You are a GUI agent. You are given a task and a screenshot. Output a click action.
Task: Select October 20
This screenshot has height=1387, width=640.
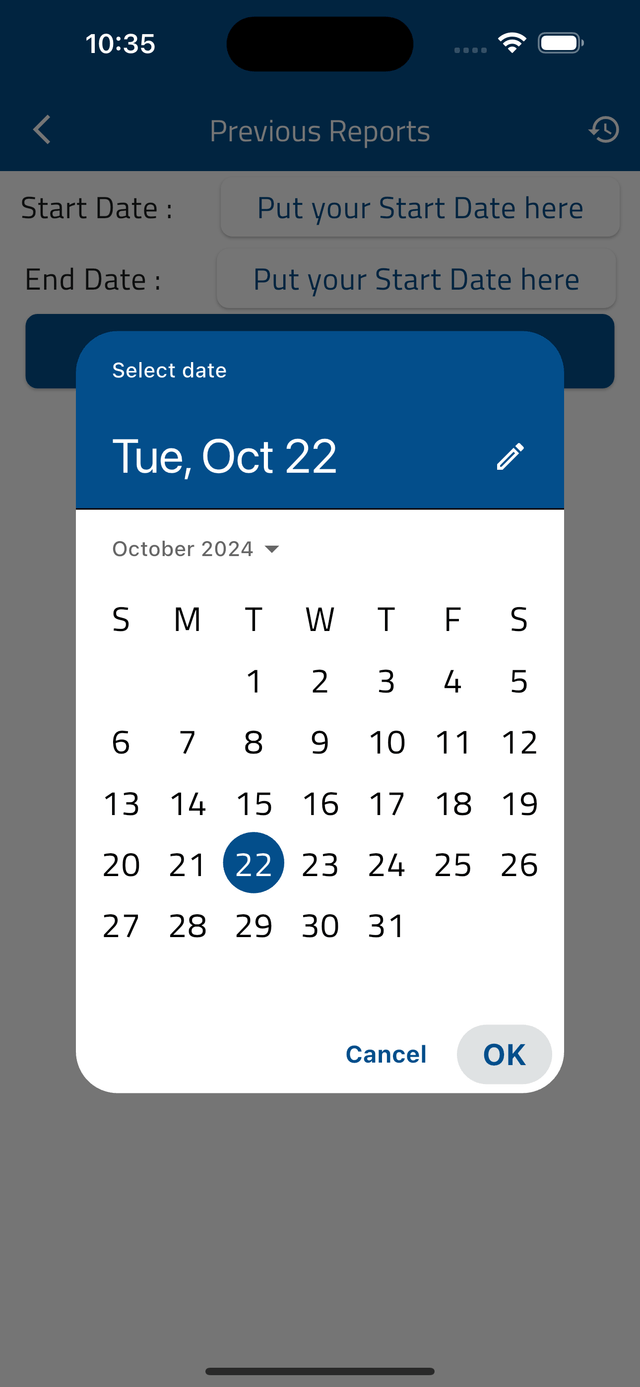click(x=121, y=865)
